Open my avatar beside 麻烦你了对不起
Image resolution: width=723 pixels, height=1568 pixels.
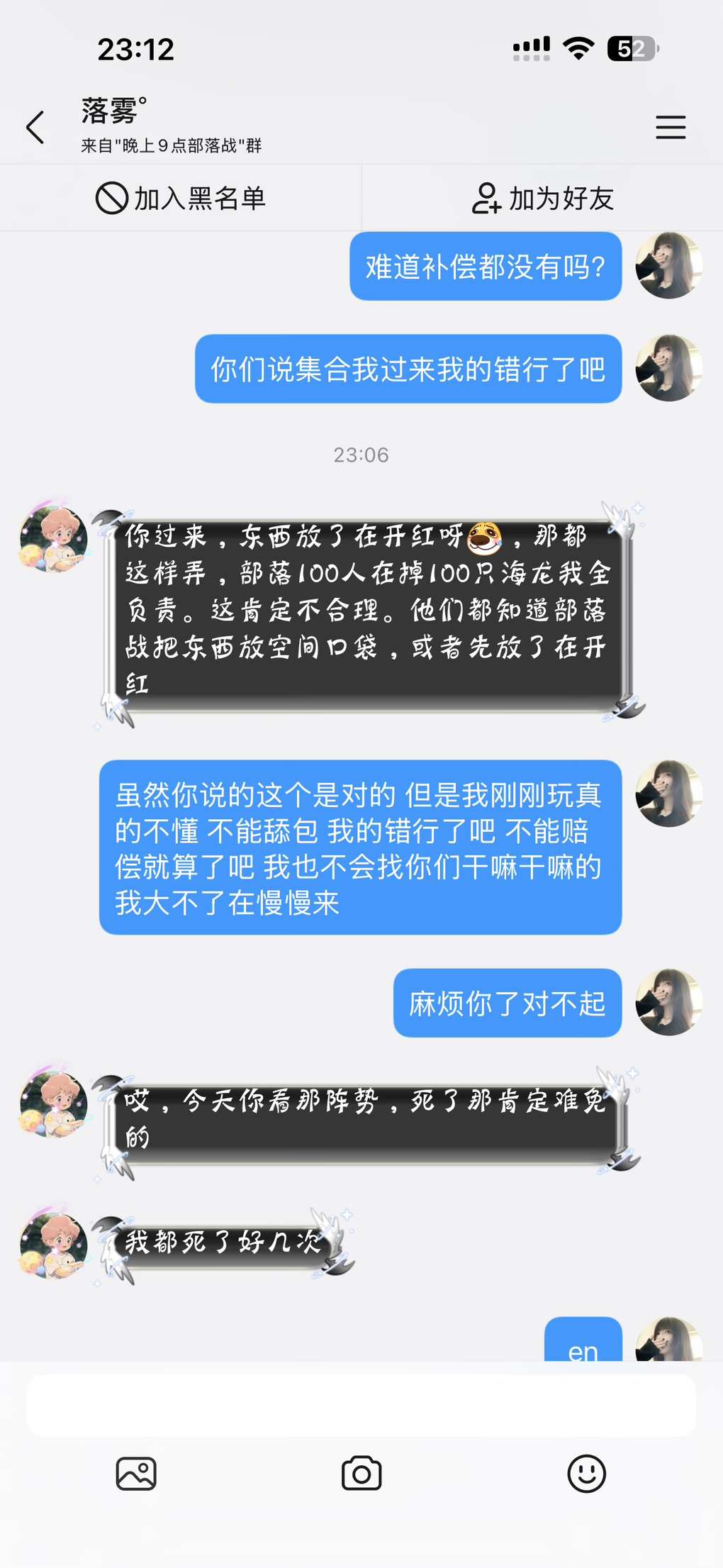(668, 1002)
